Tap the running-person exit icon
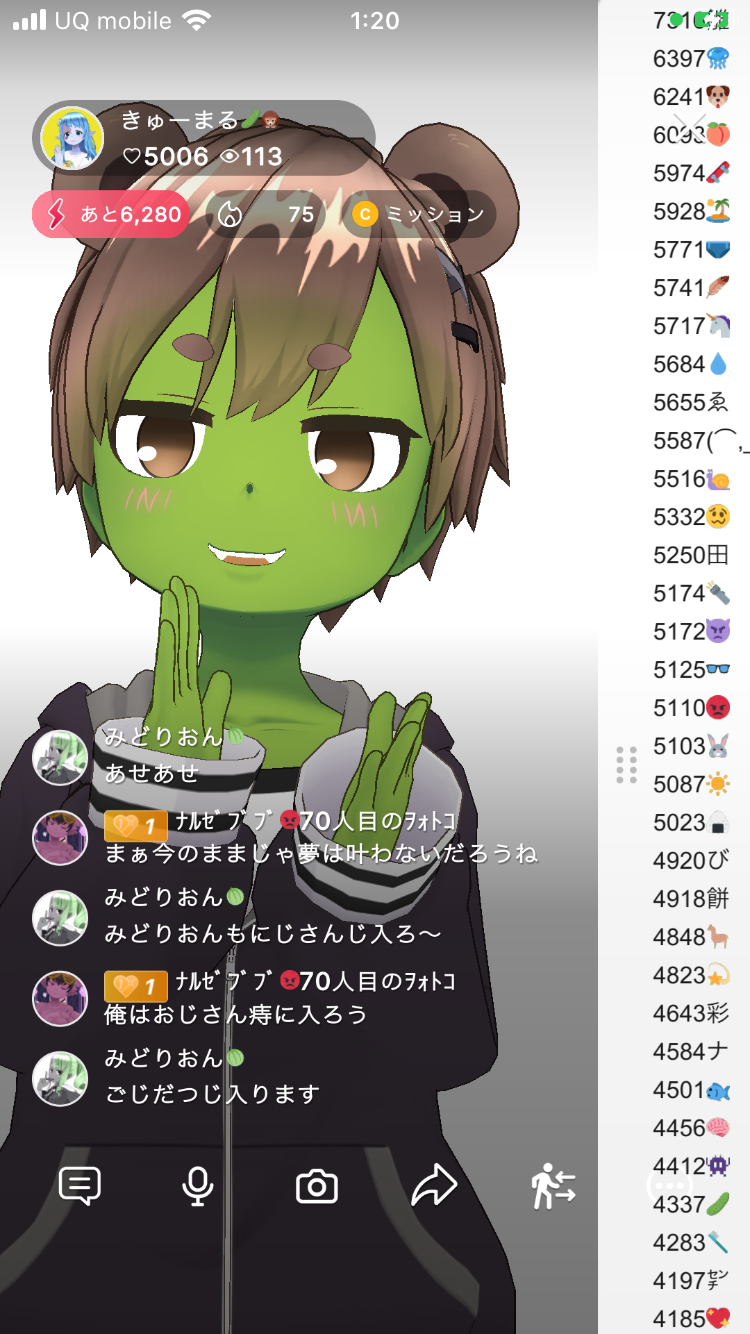This screenshot has width=750, height=1334. (552, 1186)
